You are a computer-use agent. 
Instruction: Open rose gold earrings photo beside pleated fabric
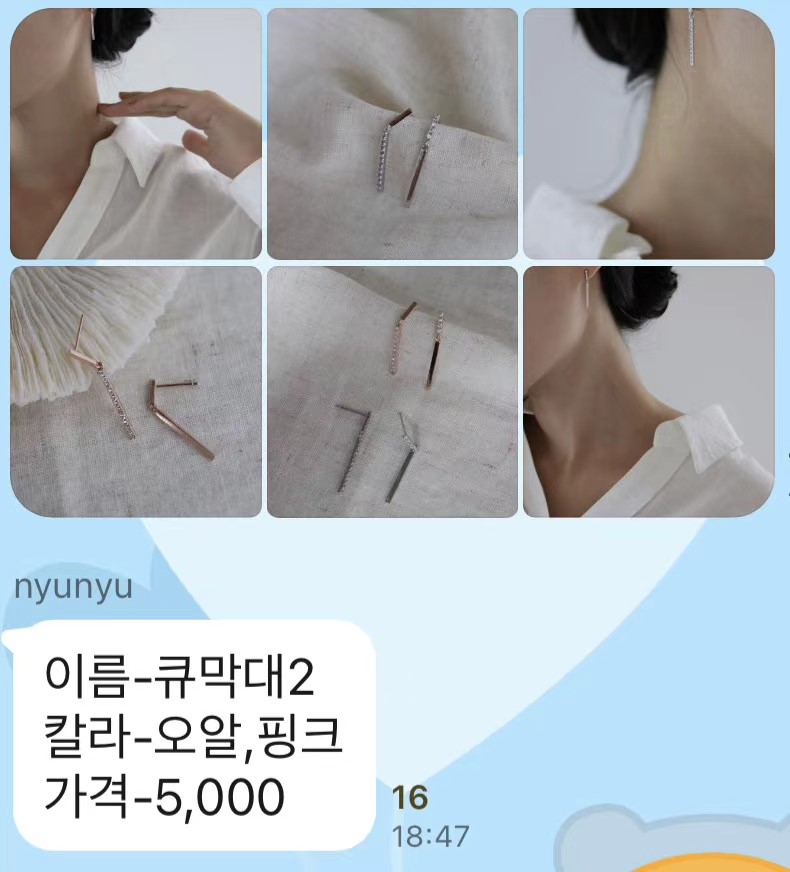(136, 391)
